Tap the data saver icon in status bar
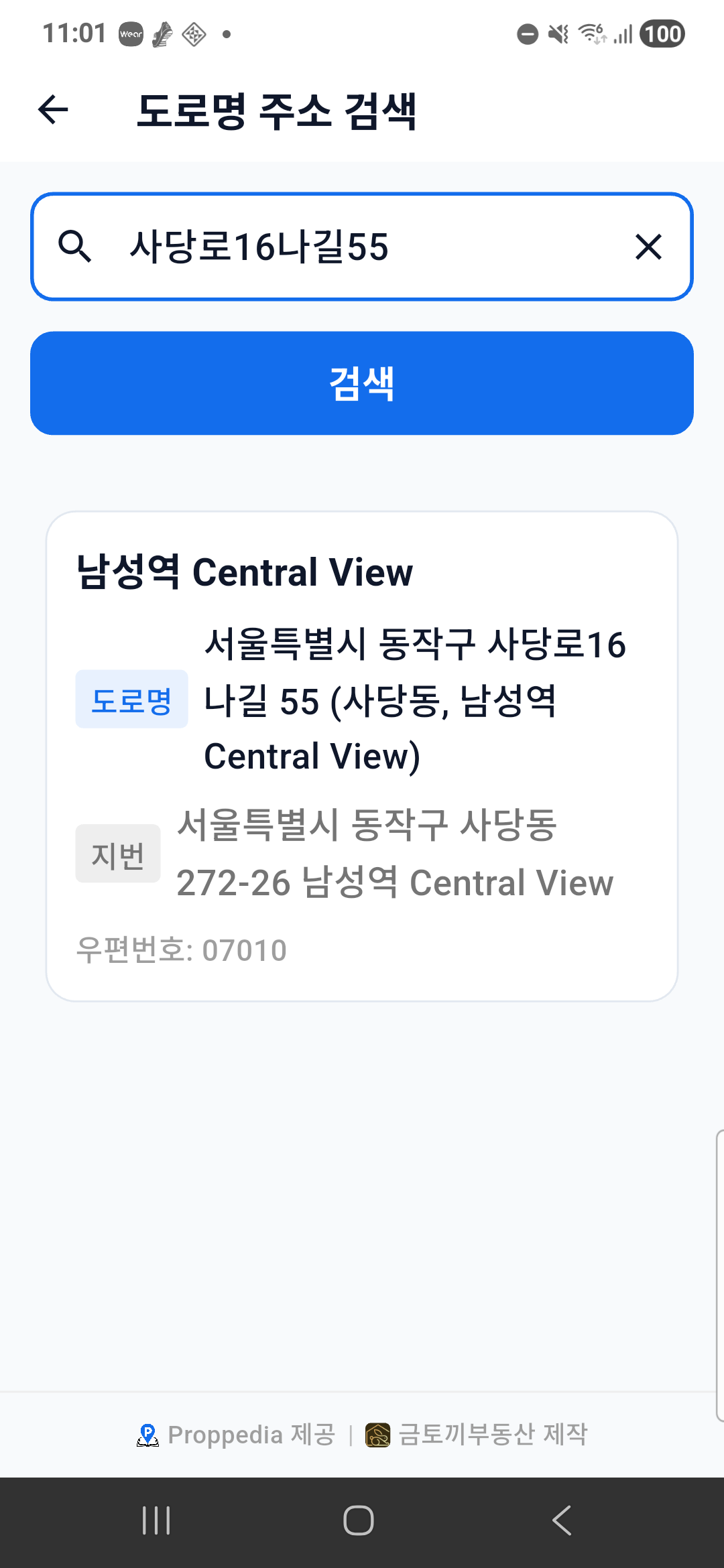The width and height of the screenshot is (724, 1568). [528, 34]
